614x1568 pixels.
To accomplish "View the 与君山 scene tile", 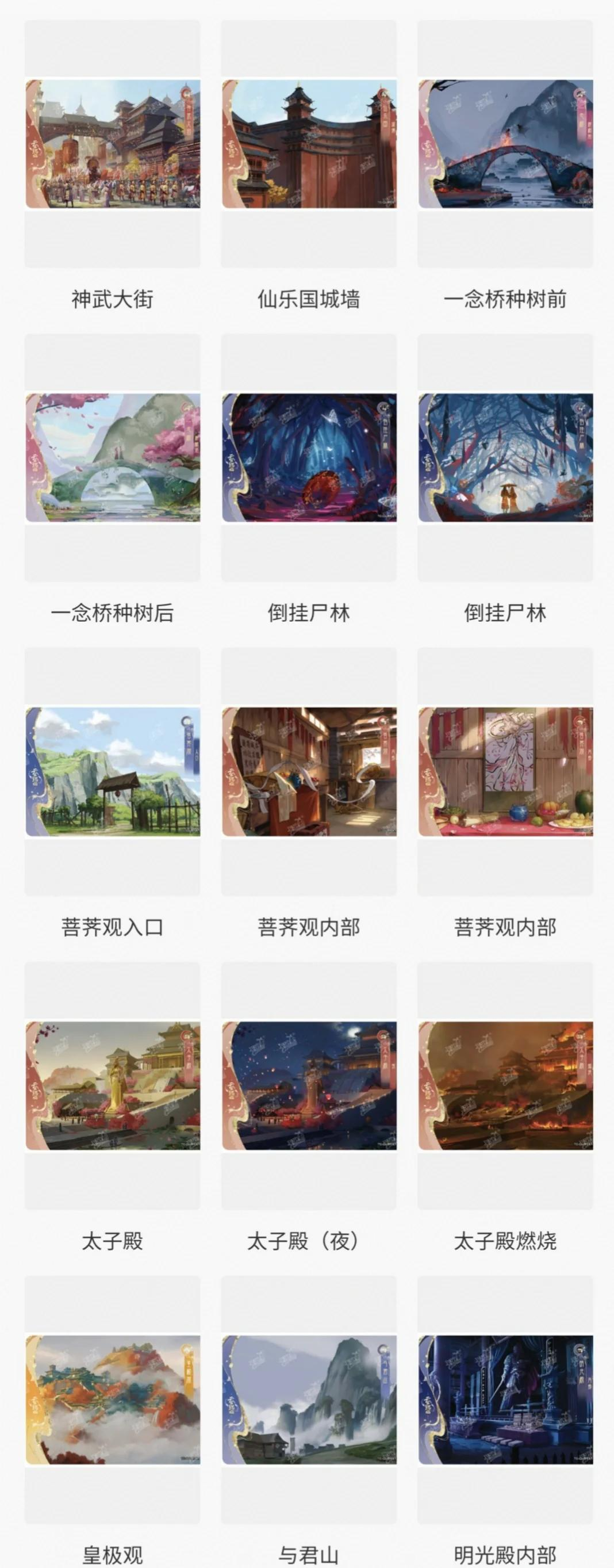I will click(309, 1399).
